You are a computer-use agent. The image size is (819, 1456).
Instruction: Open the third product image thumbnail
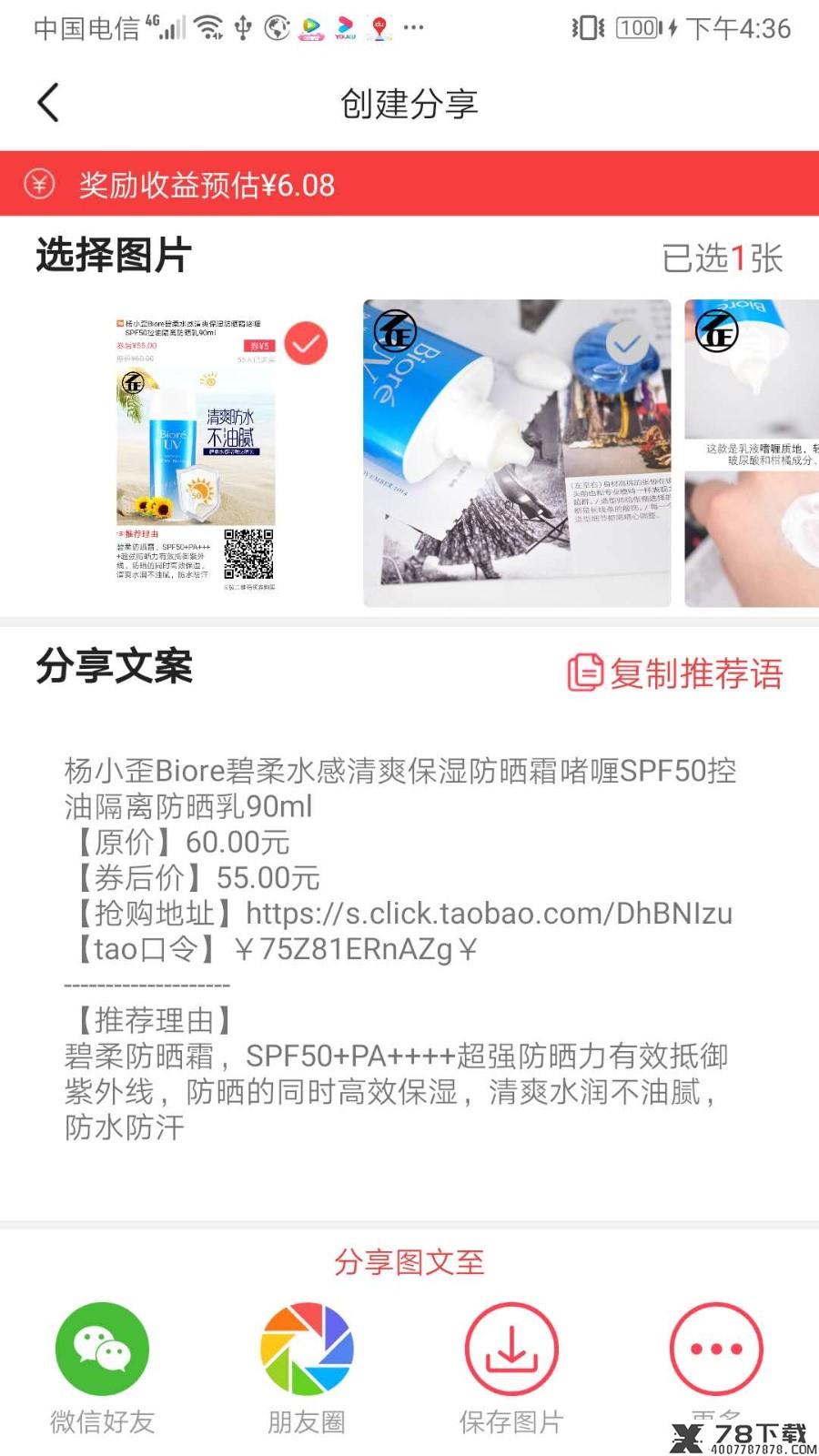point(752,453)
